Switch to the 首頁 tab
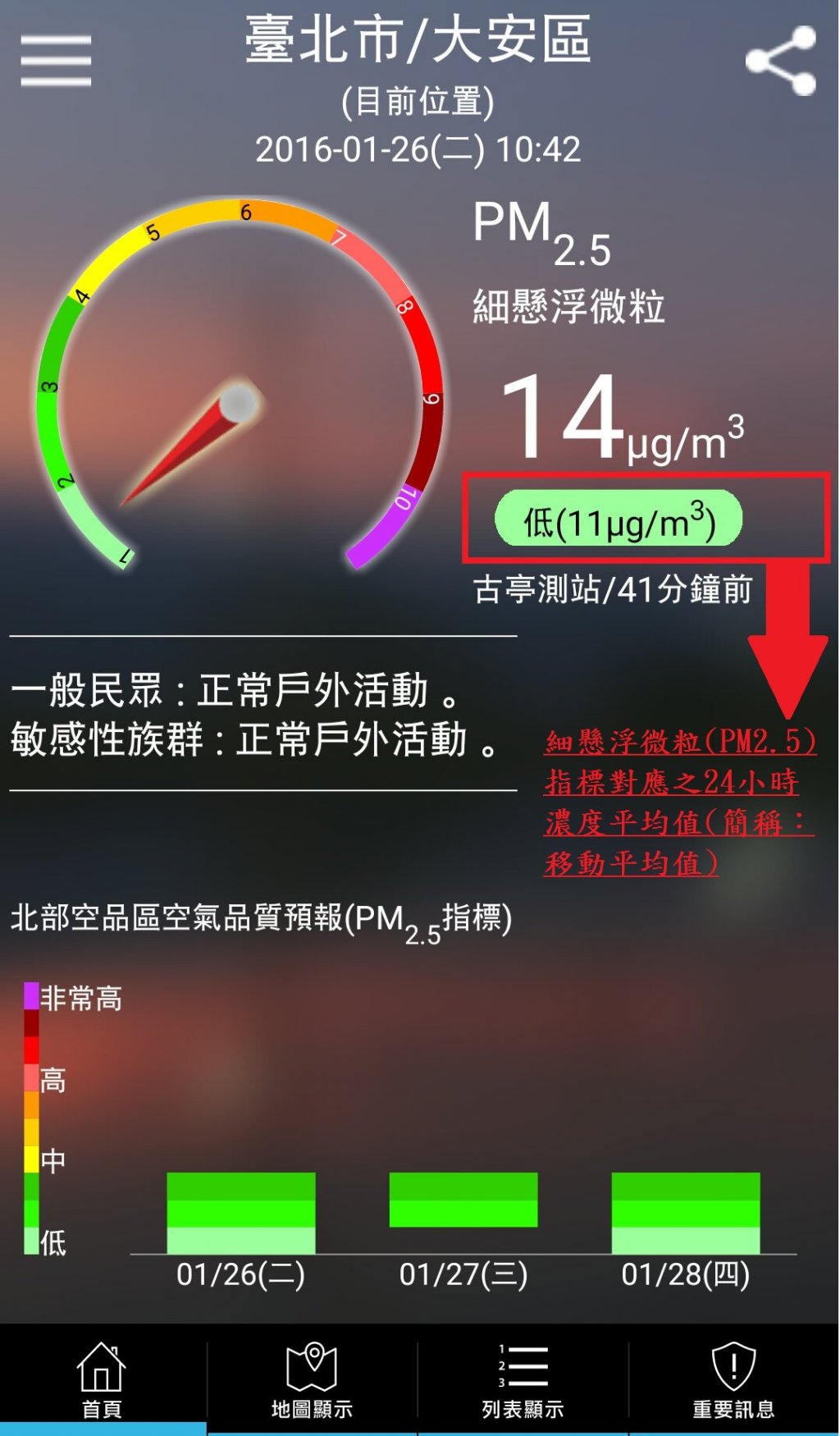This screenshot has width=840, height=1436. (103, 1380)
